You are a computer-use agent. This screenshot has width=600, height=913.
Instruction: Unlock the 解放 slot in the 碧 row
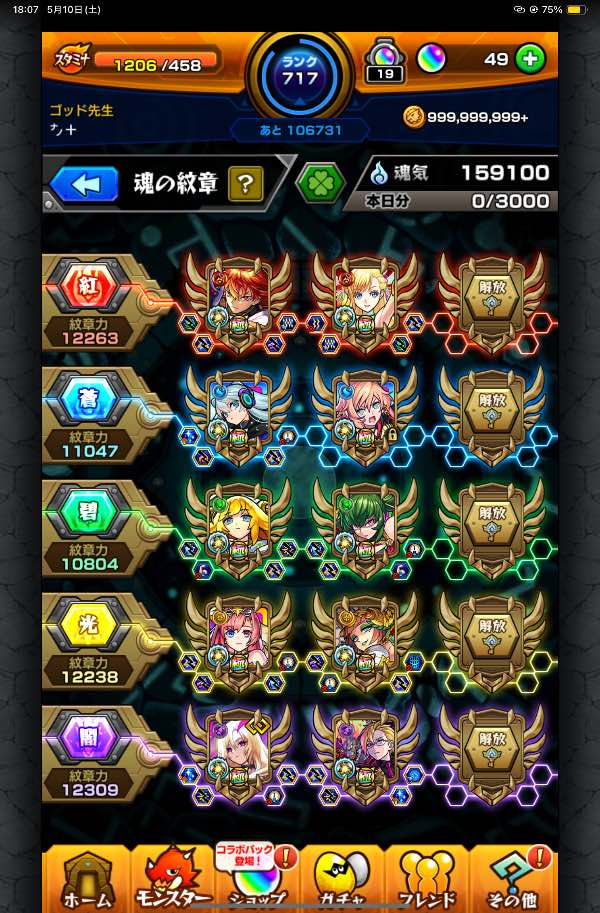492,523
